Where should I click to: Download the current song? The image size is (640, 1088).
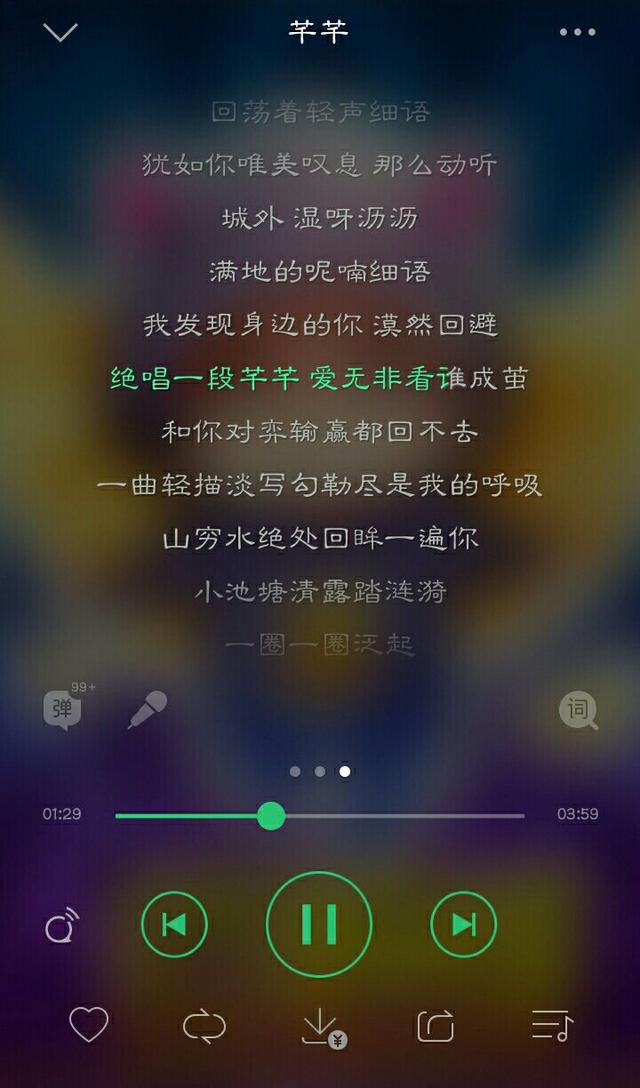321,1026
